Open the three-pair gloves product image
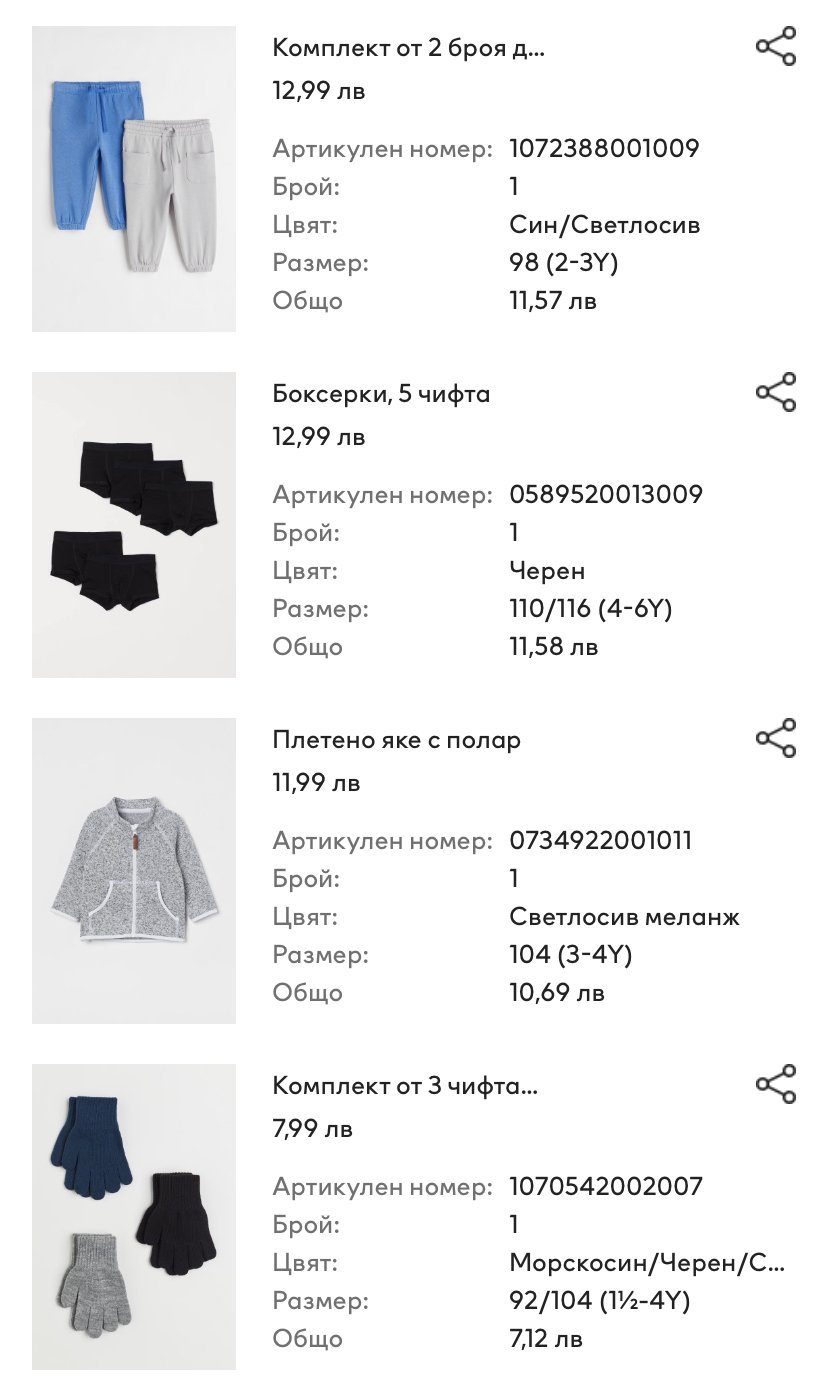The image size is (828, 1399). click(x=134, y=1217)
